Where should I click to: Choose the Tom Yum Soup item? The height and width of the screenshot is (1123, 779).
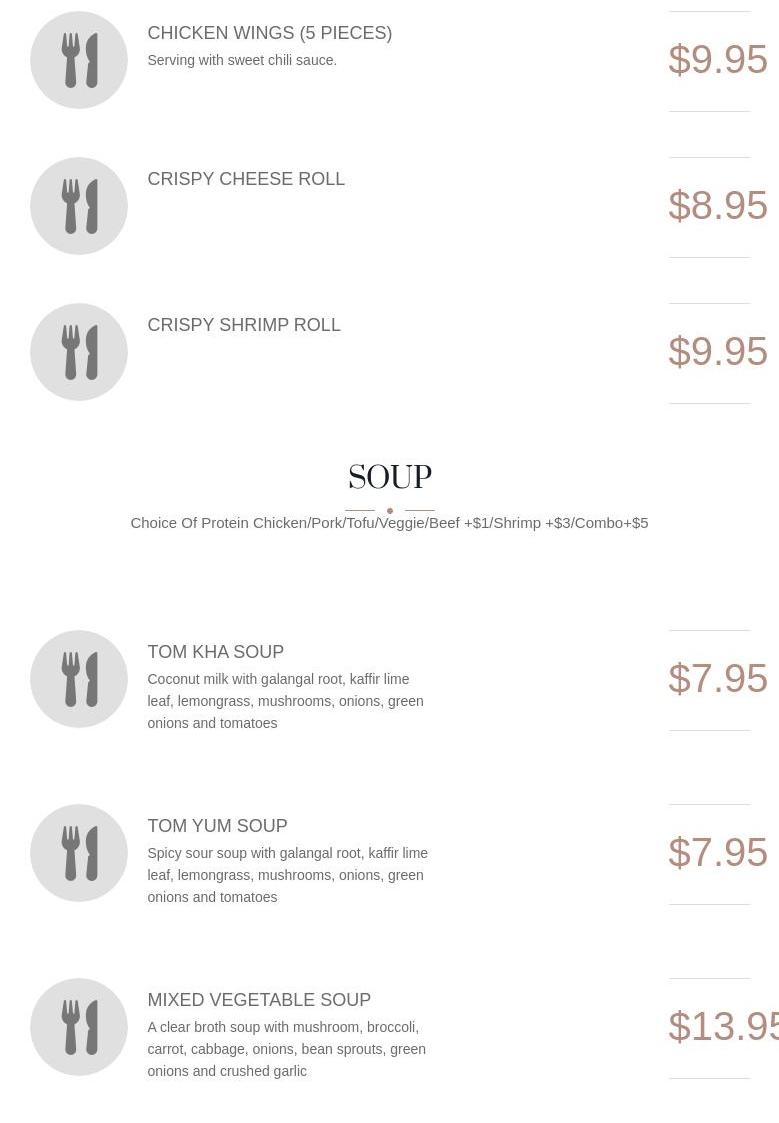point(217,826)
